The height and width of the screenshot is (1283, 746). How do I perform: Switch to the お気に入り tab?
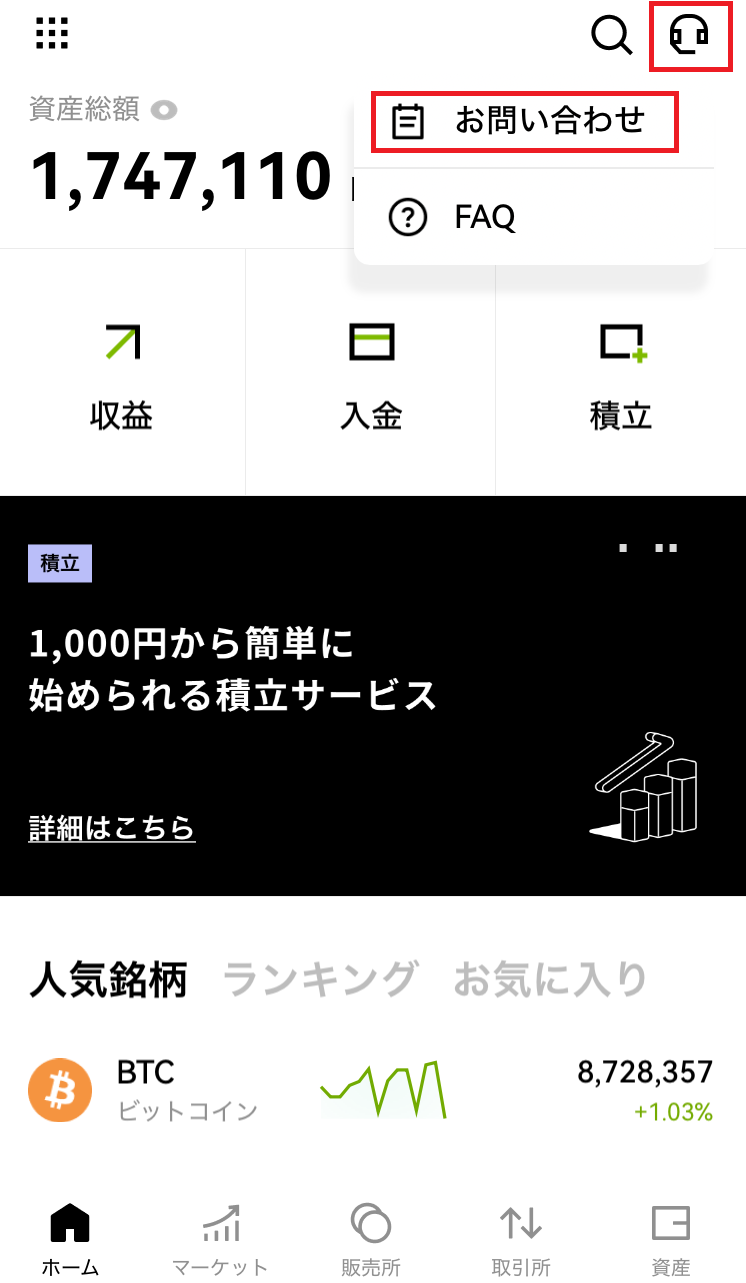(x=551, y=980)
